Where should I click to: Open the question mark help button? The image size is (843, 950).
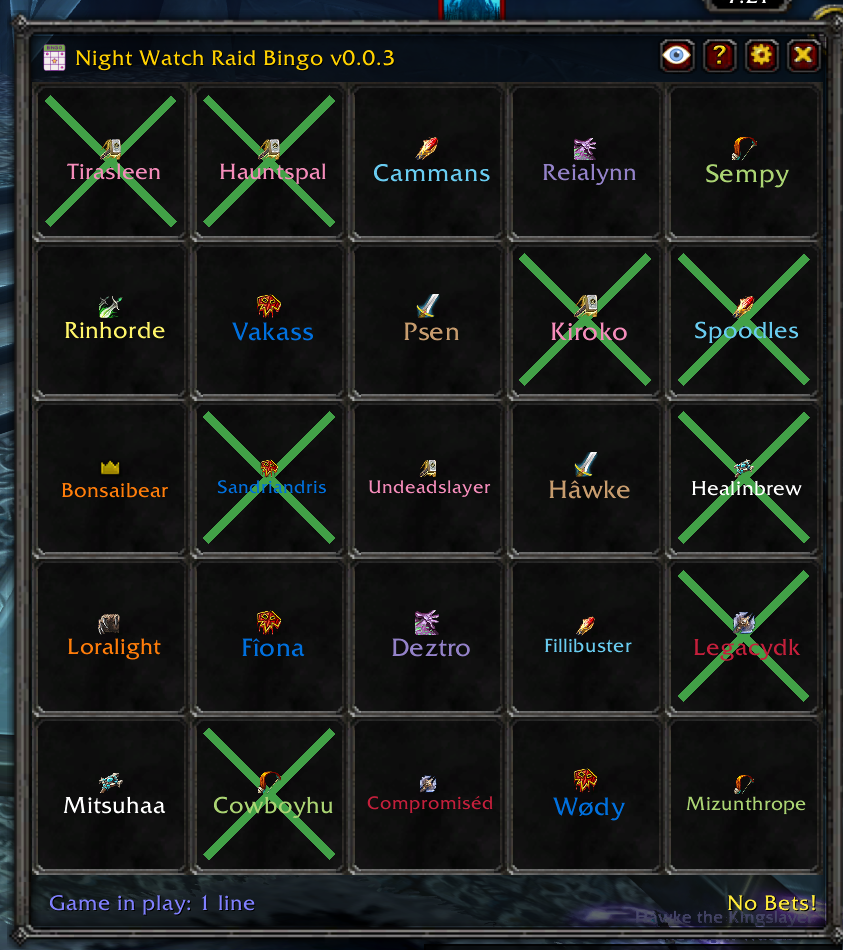(x=719, y=56)
